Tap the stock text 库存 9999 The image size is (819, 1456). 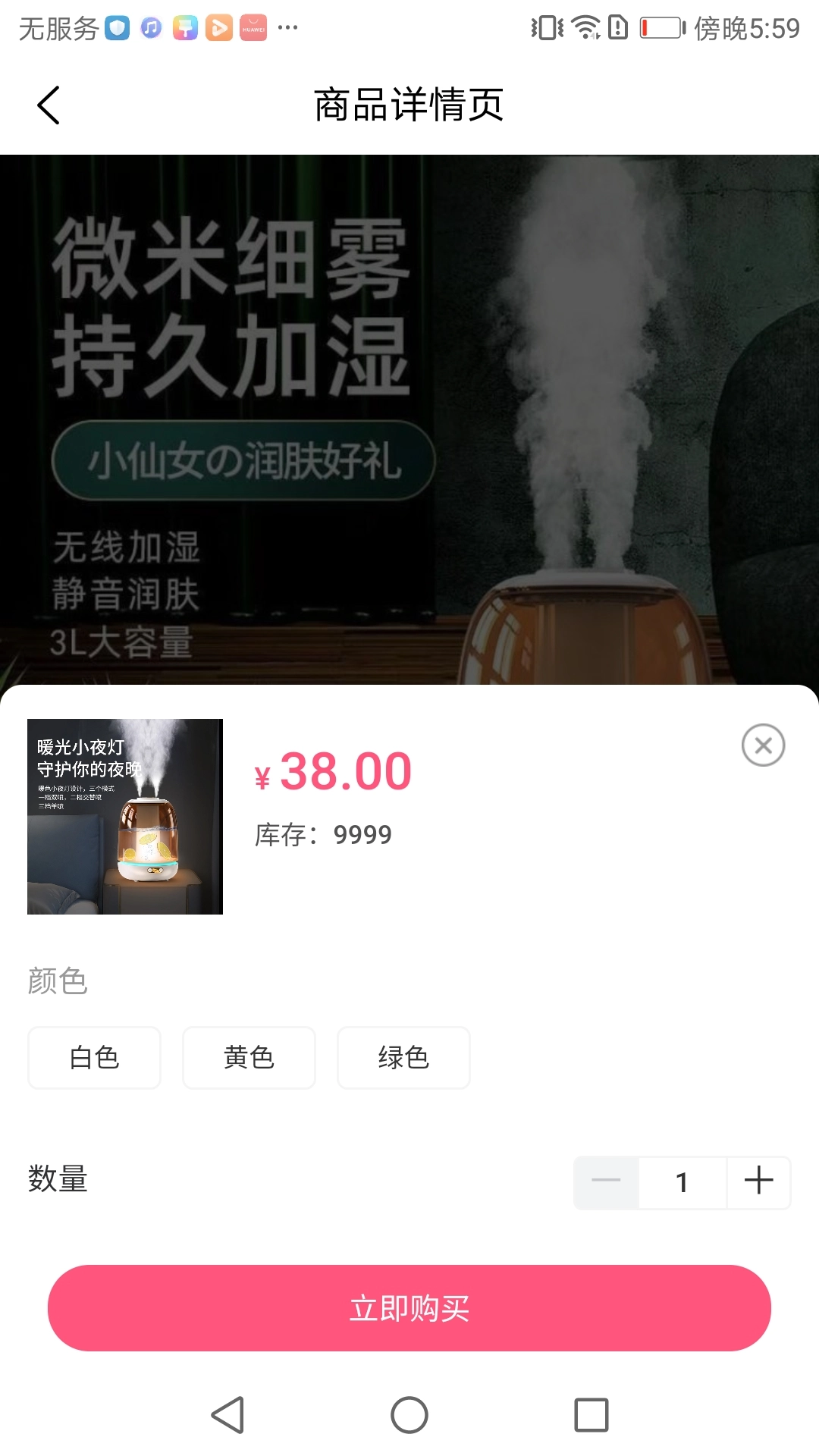(x=324, y=834)
